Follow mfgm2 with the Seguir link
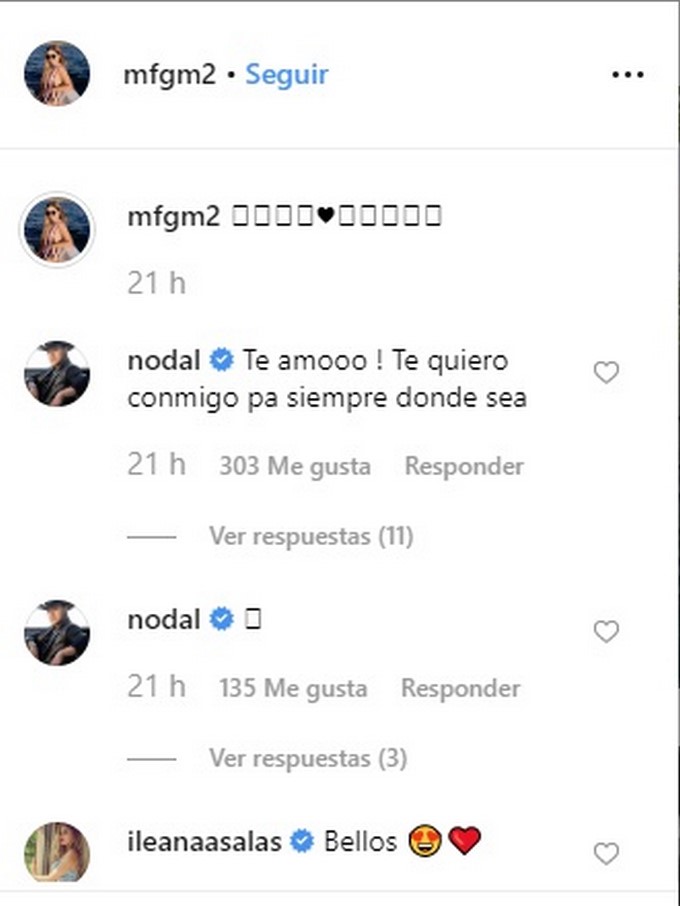The height and width of the screenshot is (906, 680). (x=287, y=75)
